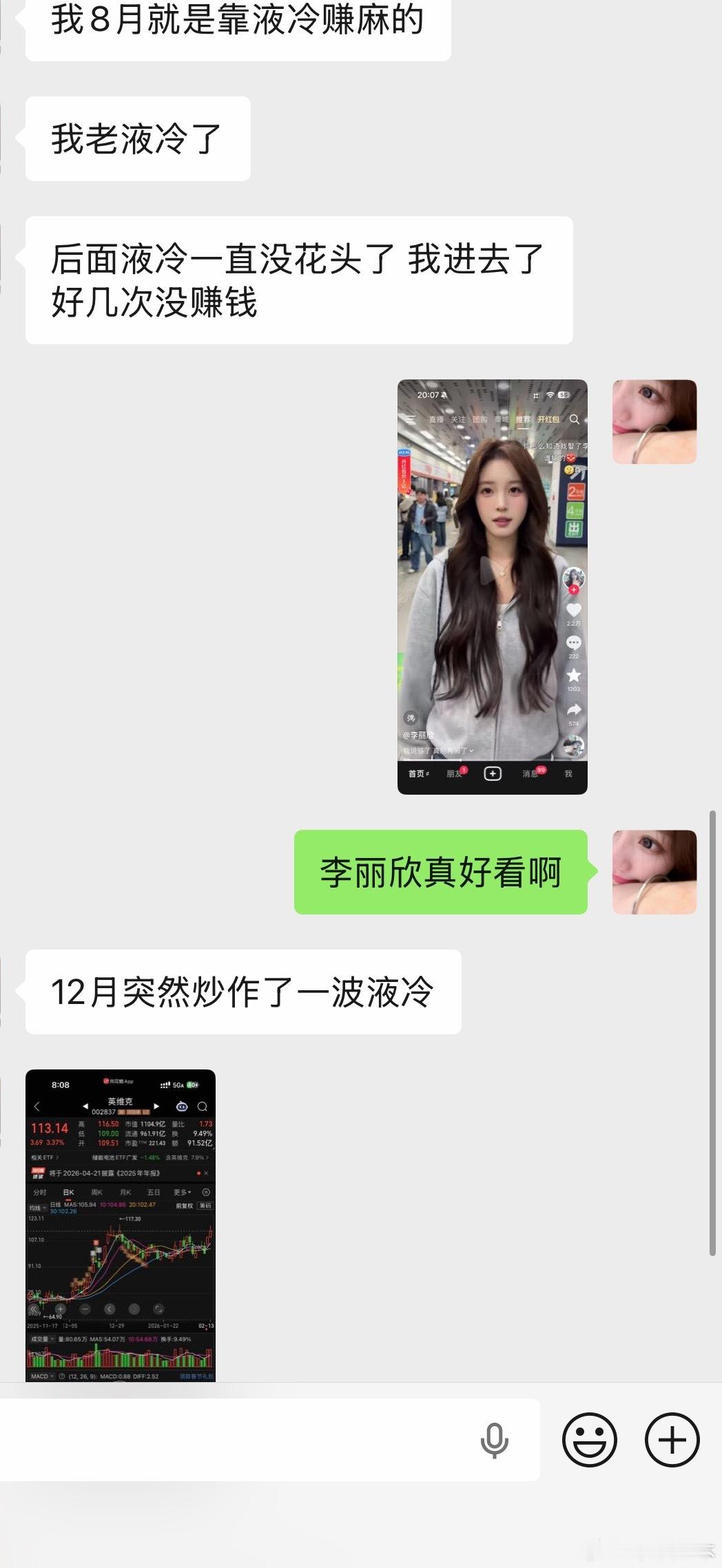722x1568 pixels.
Task: Tap the chart zoom-in control
Action: coord(60,1309)
